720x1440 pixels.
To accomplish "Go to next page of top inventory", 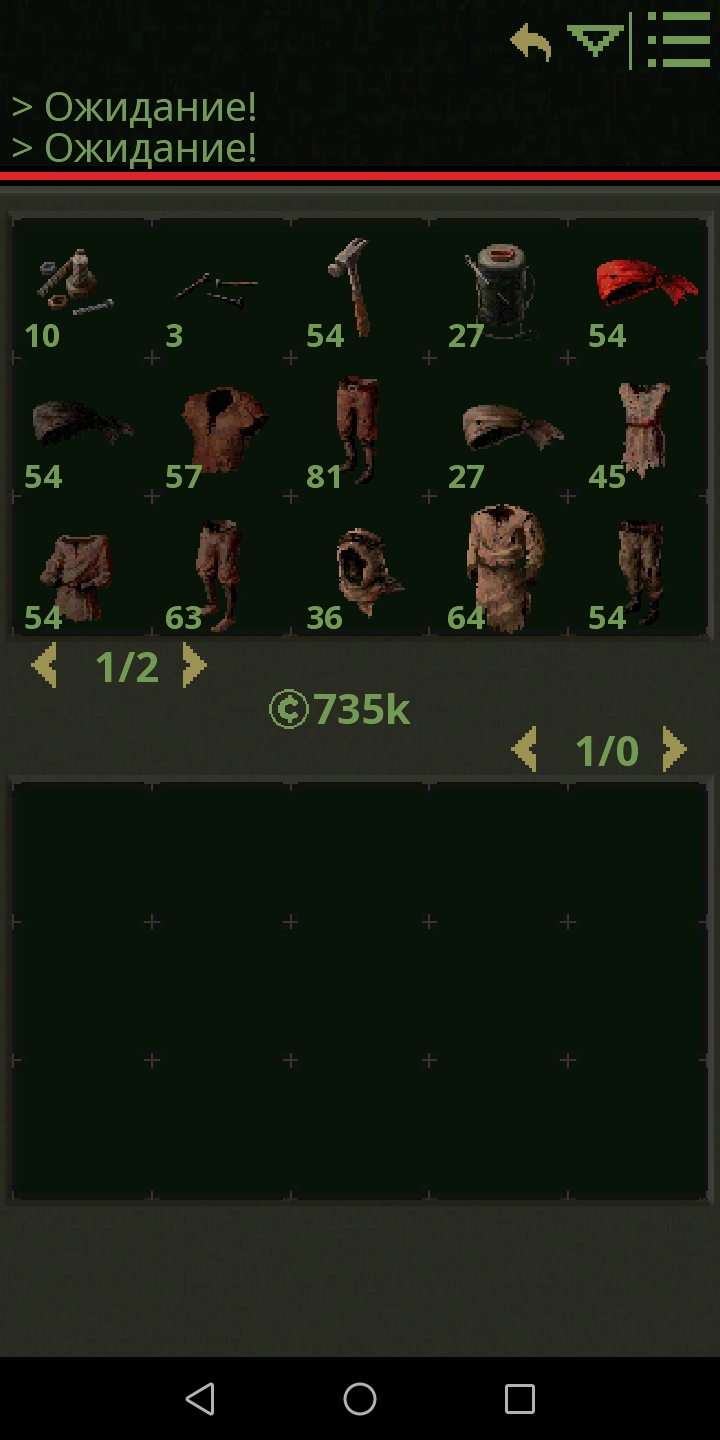I will point(194,666).
